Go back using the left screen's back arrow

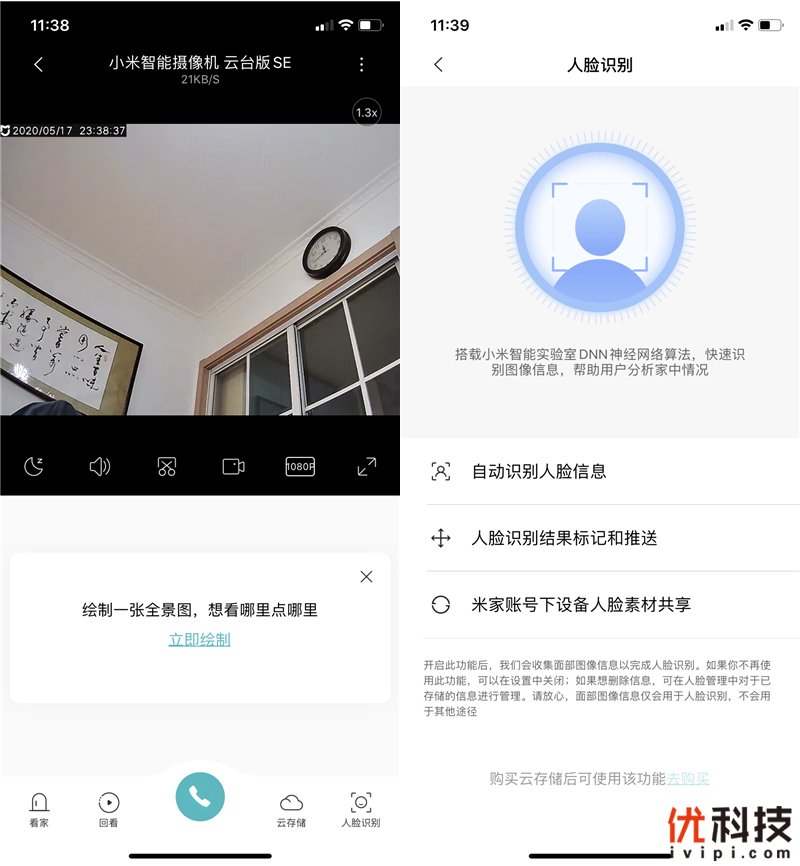(x=38, y=64)
